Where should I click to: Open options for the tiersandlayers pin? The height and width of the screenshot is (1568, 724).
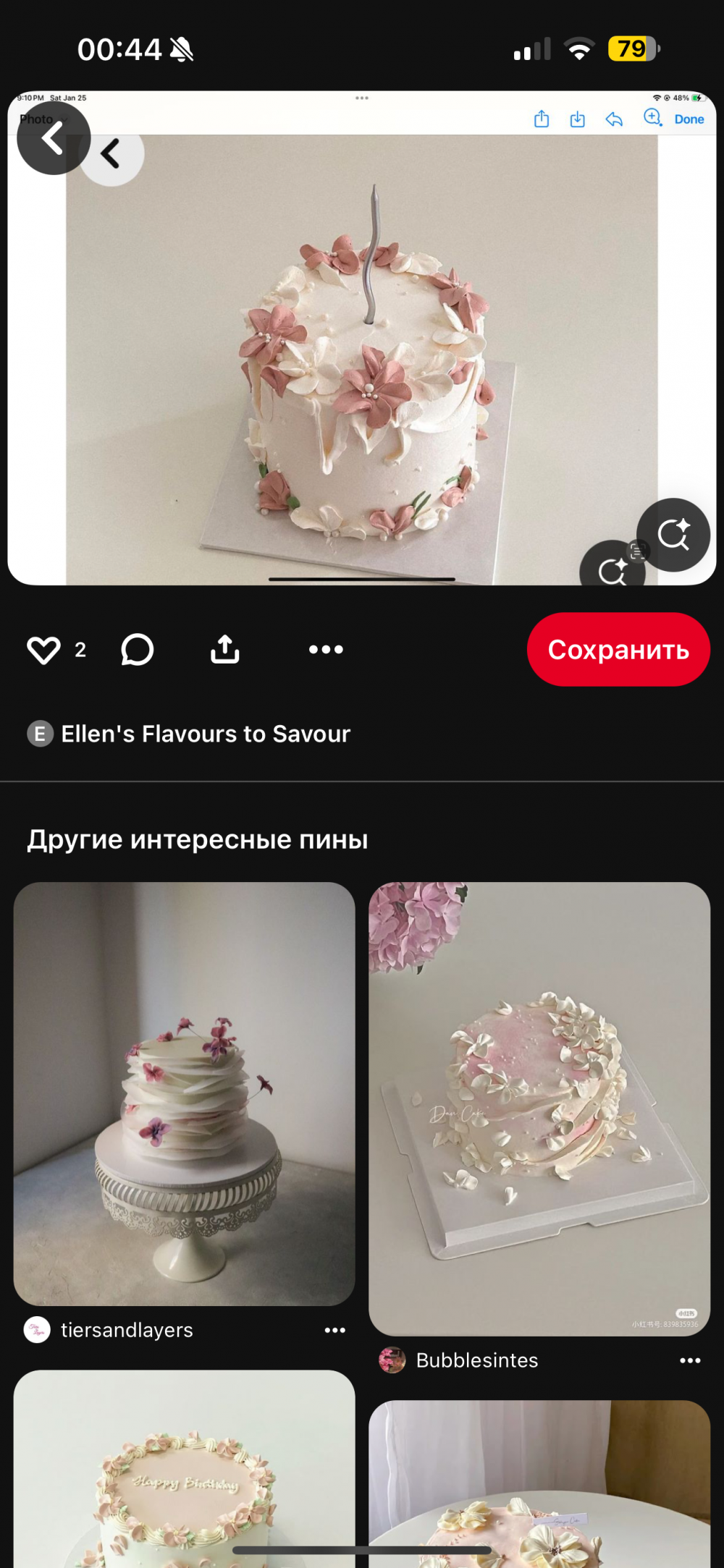tap(334, 1330)
